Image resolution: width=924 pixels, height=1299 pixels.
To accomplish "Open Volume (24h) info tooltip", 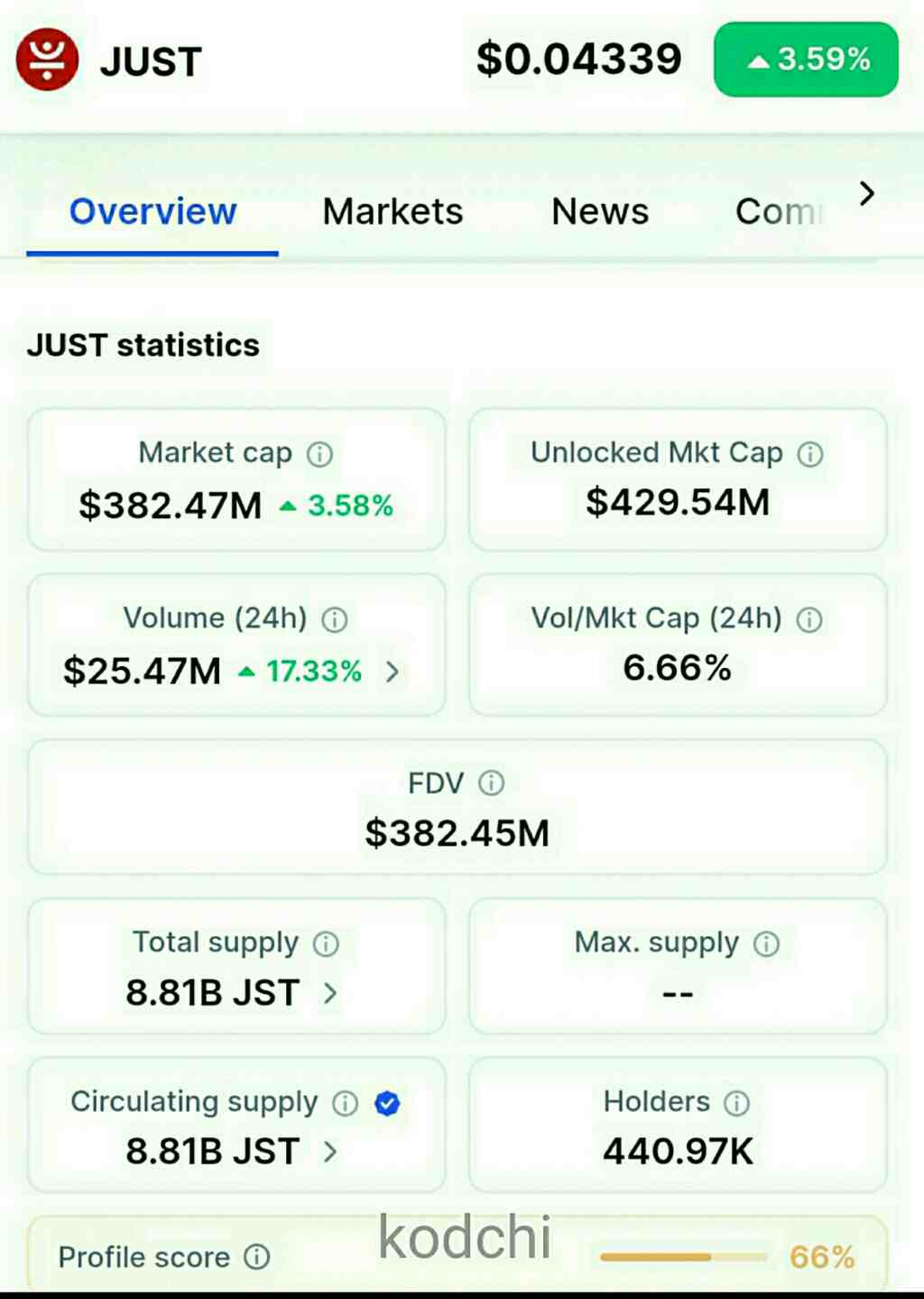I will [335, 619].
